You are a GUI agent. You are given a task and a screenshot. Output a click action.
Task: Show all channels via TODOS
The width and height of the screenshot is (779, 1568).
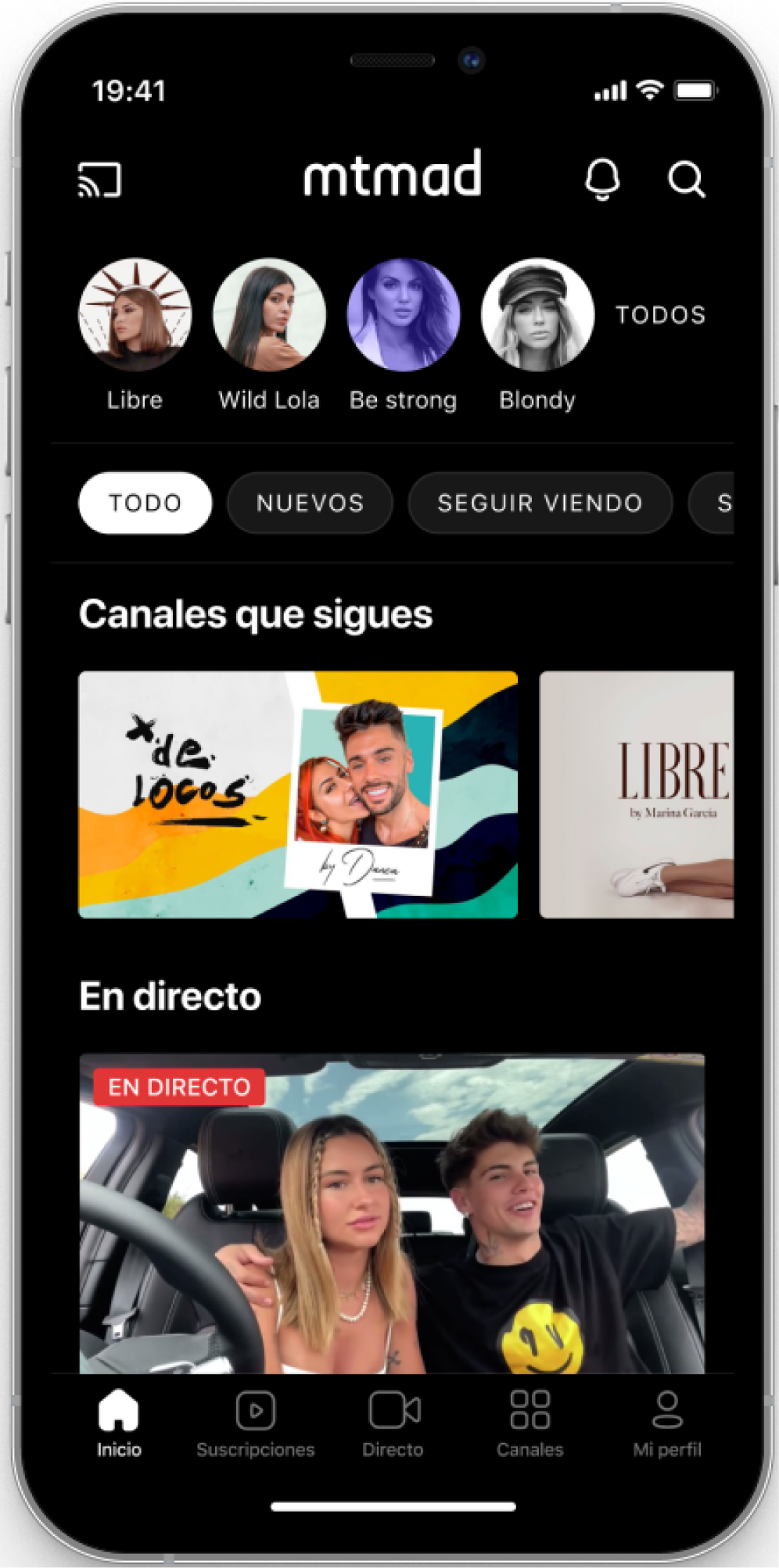click(660, 315)
